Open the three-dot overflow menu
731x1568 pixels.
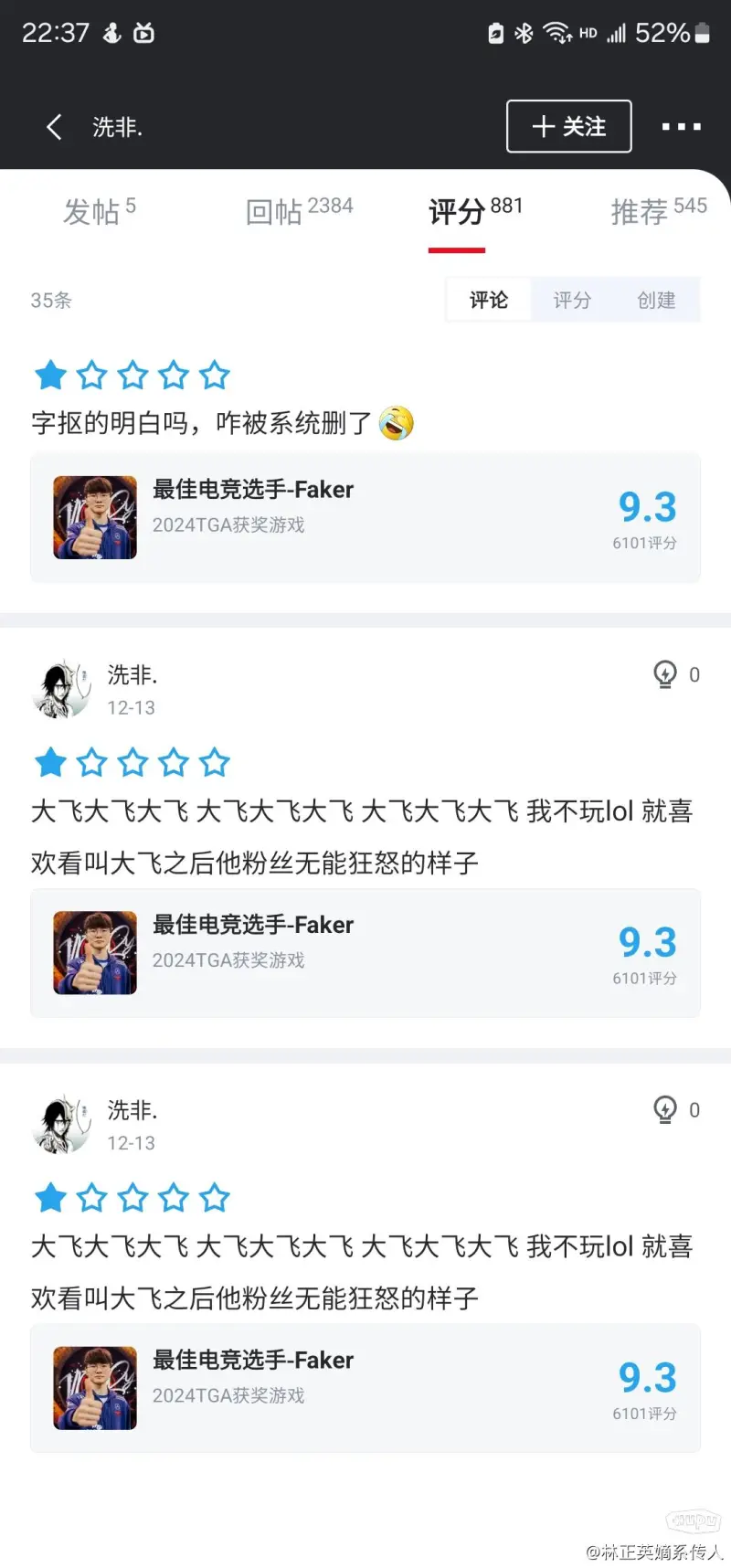pyautogui.click(x=681, y=127)
